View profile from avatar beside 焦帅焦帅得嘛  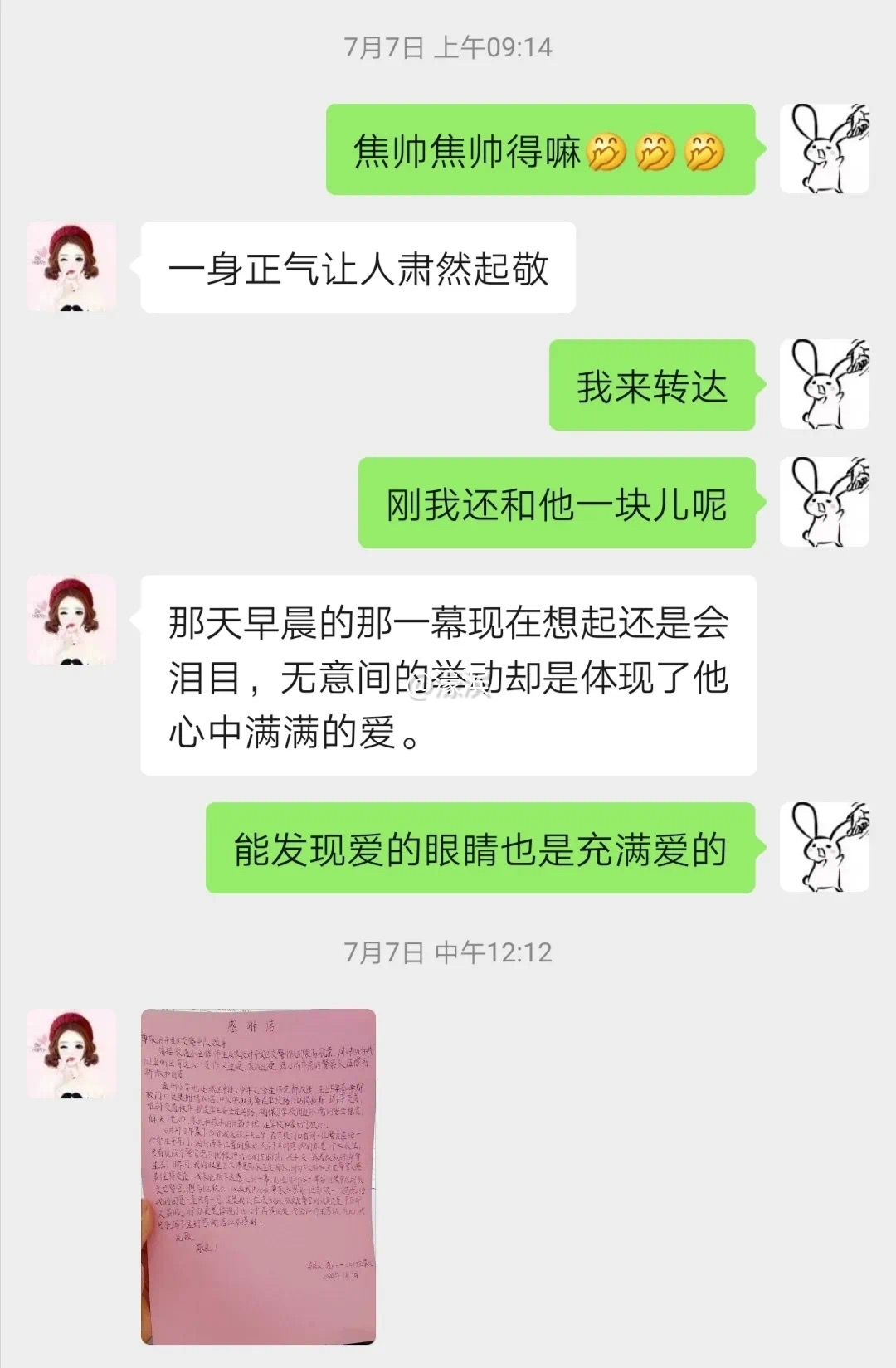[x=824, y=149]
